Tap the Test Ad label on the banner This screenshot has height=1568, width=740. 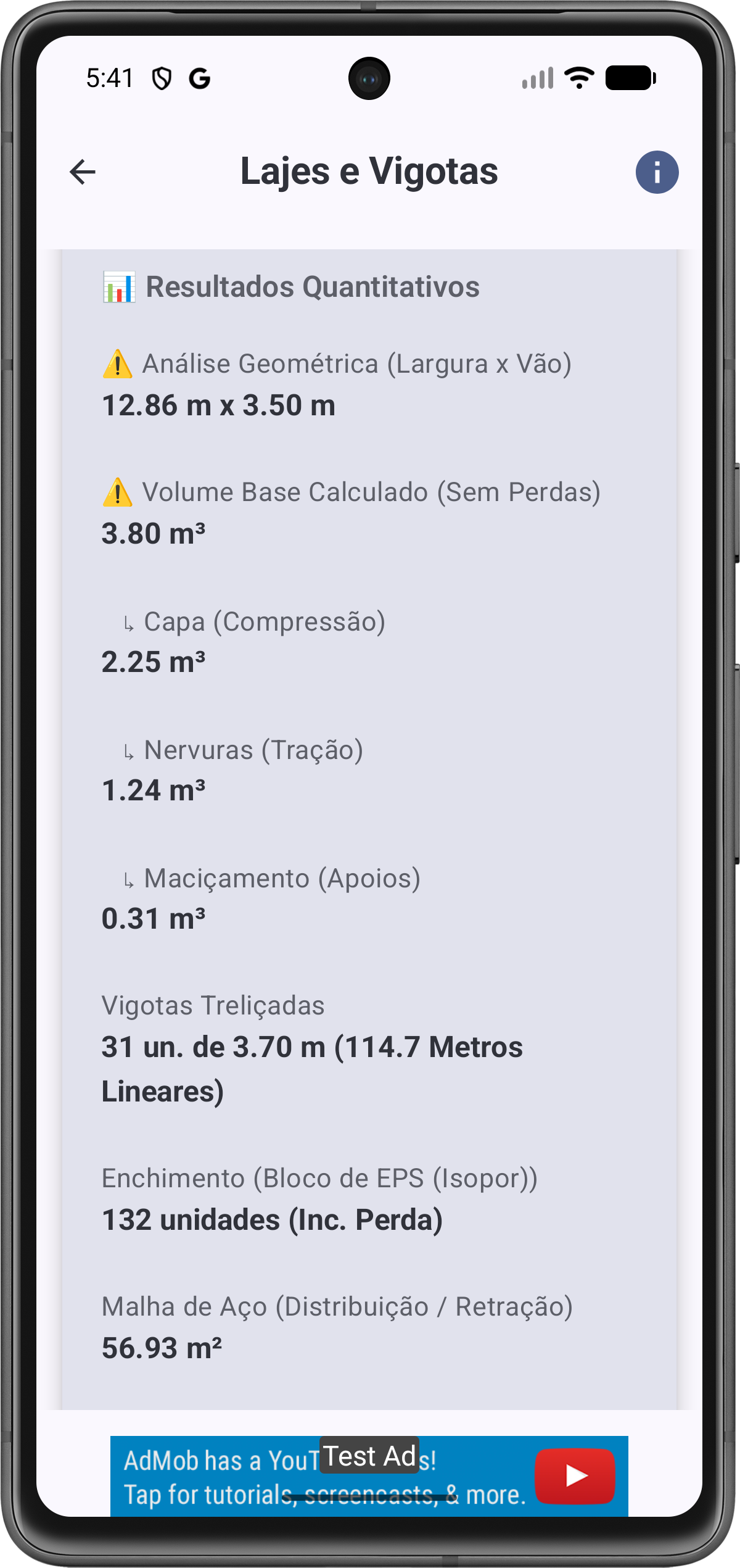pos(368,1458)
